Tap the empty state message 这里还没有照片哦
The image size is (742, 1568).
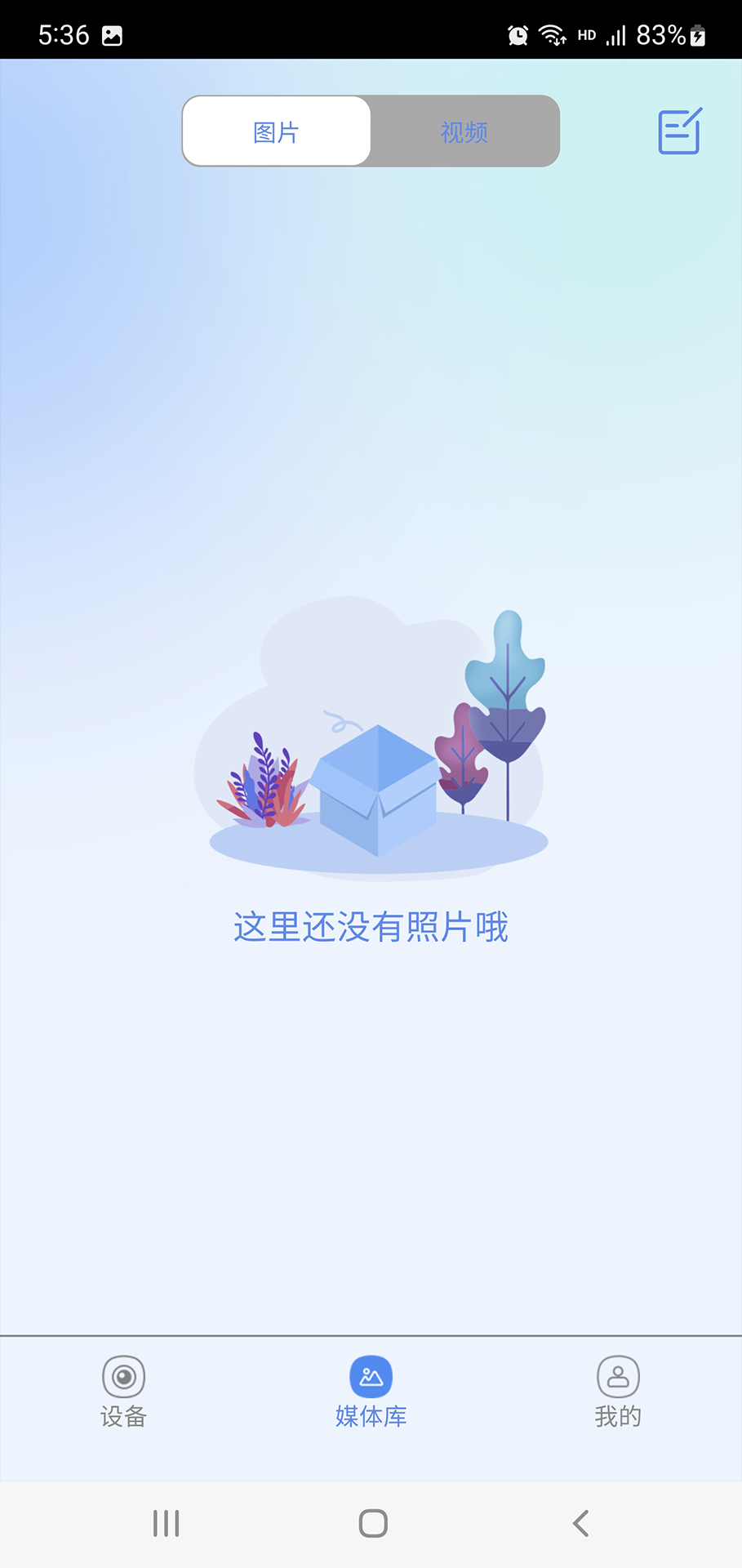[371, 928]
